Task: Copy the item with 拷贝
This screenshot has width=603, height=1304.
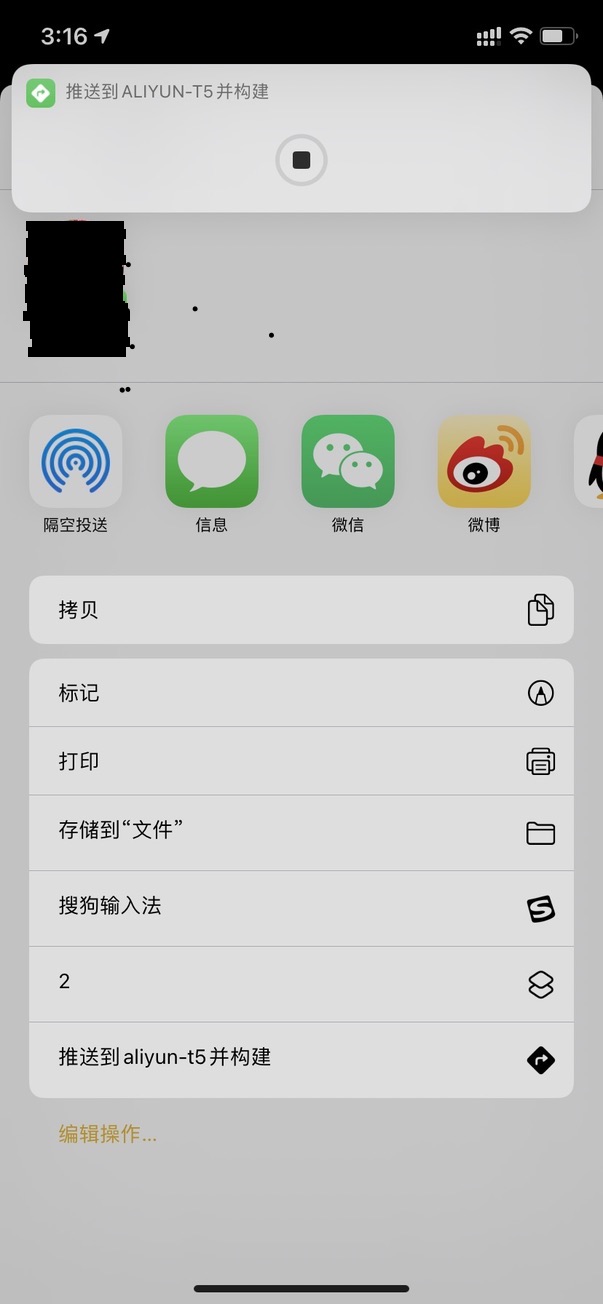Action: [x=301, y=610]
